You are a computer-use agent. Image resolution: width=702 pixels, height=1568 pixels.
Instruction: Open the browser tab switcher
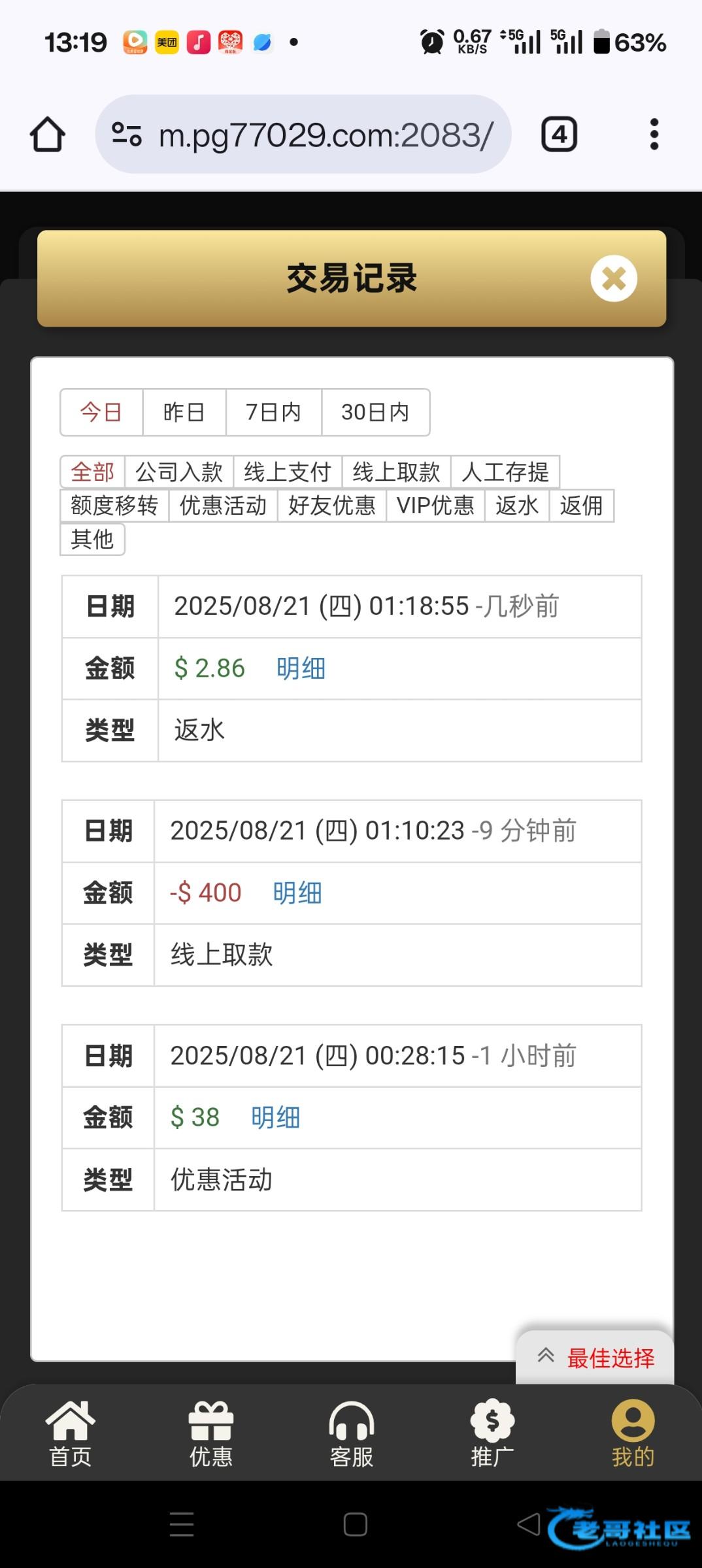click(x=559, y=135)
